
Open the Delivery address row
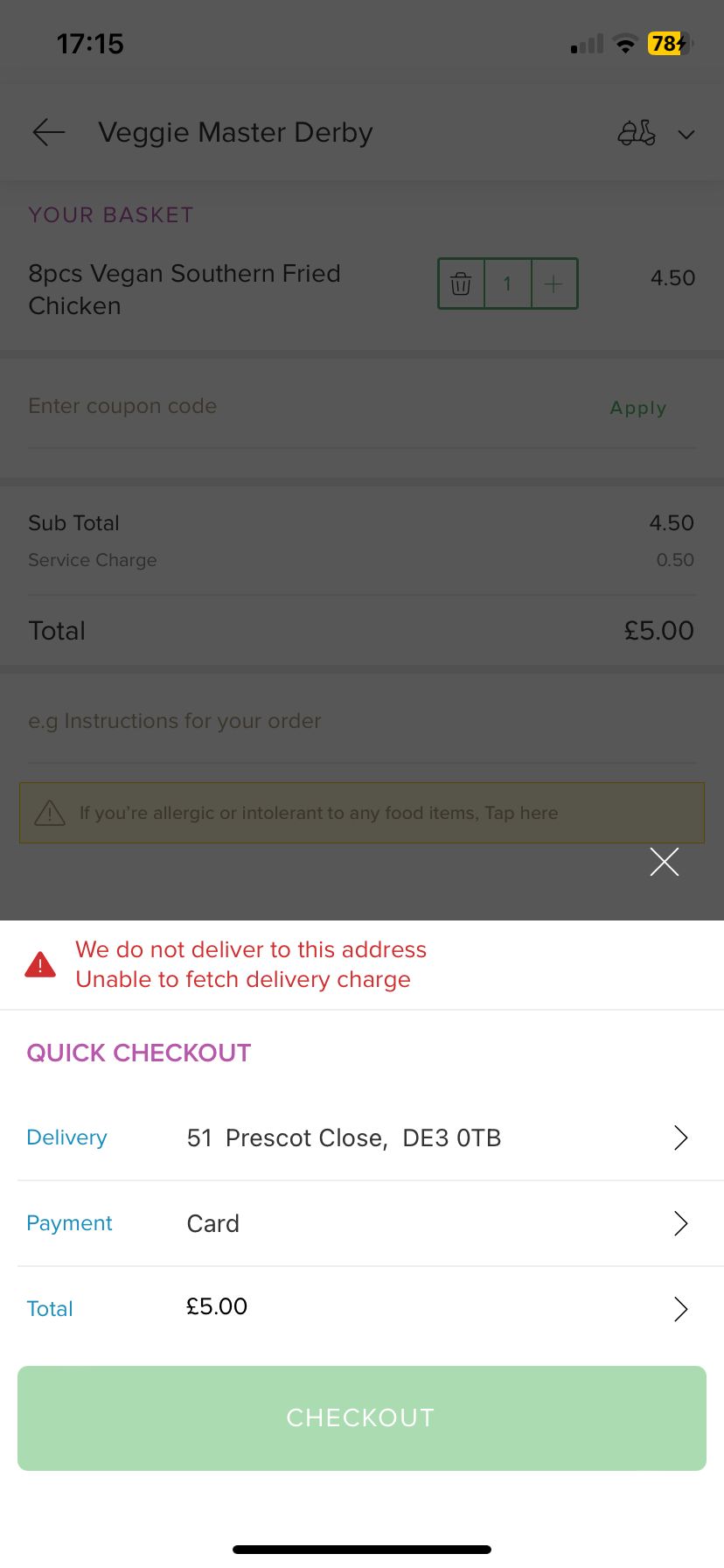pos(362,1137)
